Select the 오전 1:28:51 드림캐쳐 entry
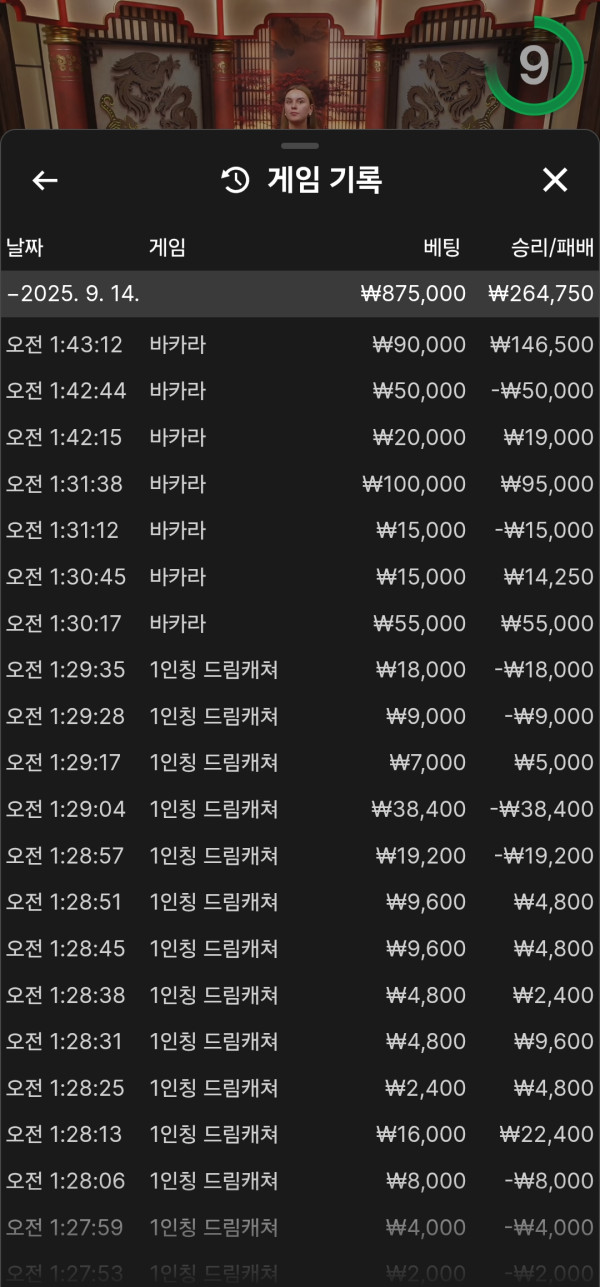Viewport: 600px width, 1287px height. pos(300,902)
